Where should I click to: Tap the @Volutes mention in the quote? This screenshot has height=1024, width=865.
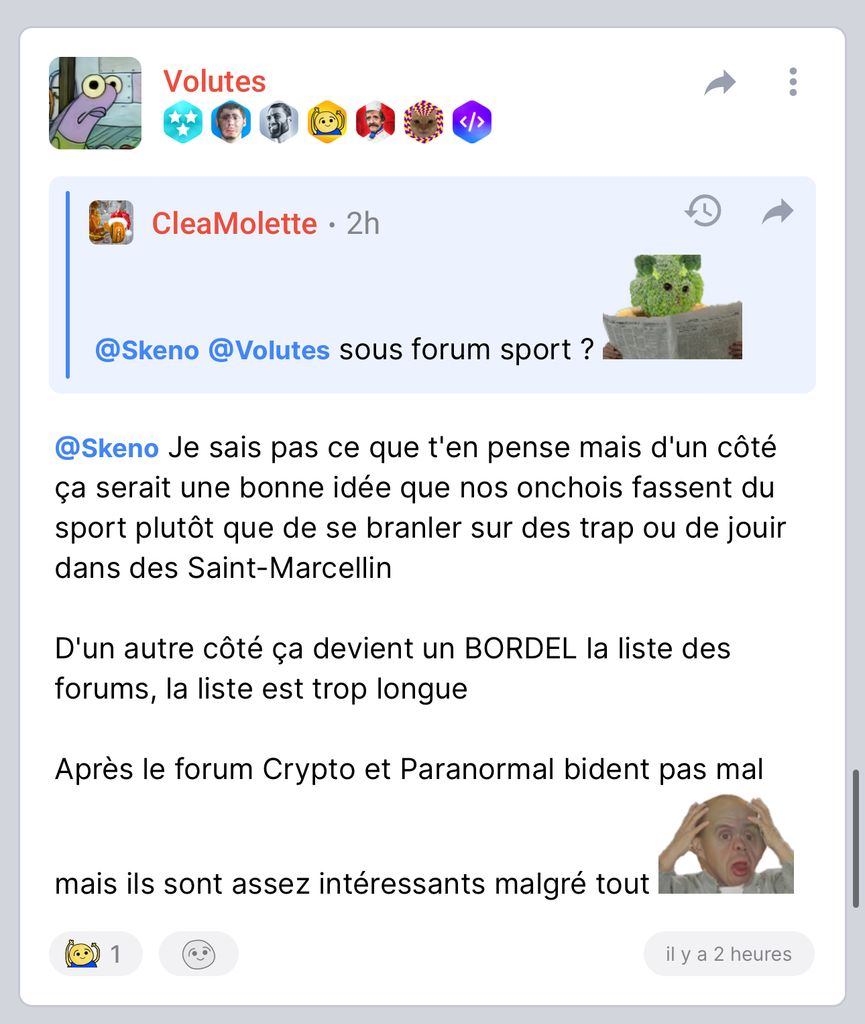pos(268,350)
